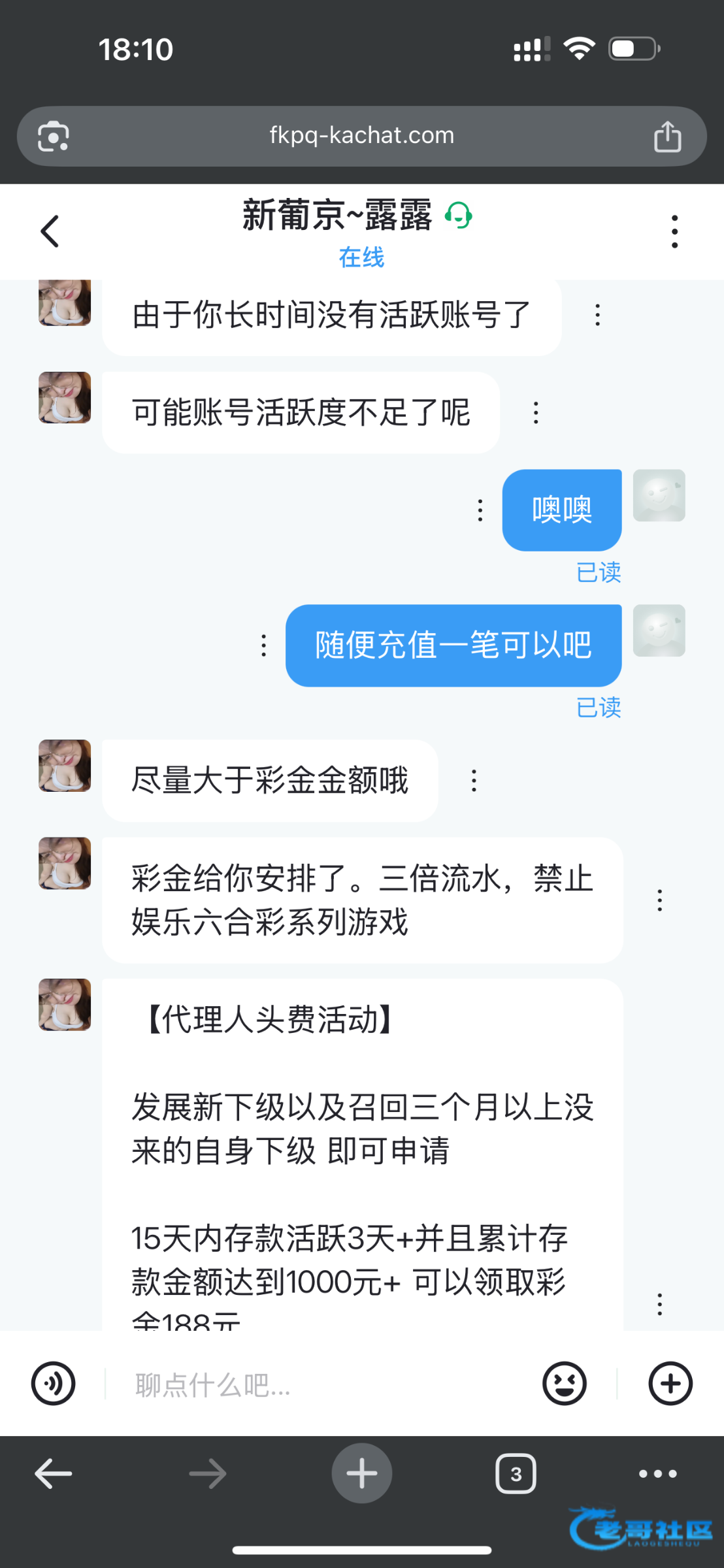The width and height of the screenshot is (724, 1568).
Task: Open the browser more menu
Action: pyautogui.click(x=657, y=1473)
